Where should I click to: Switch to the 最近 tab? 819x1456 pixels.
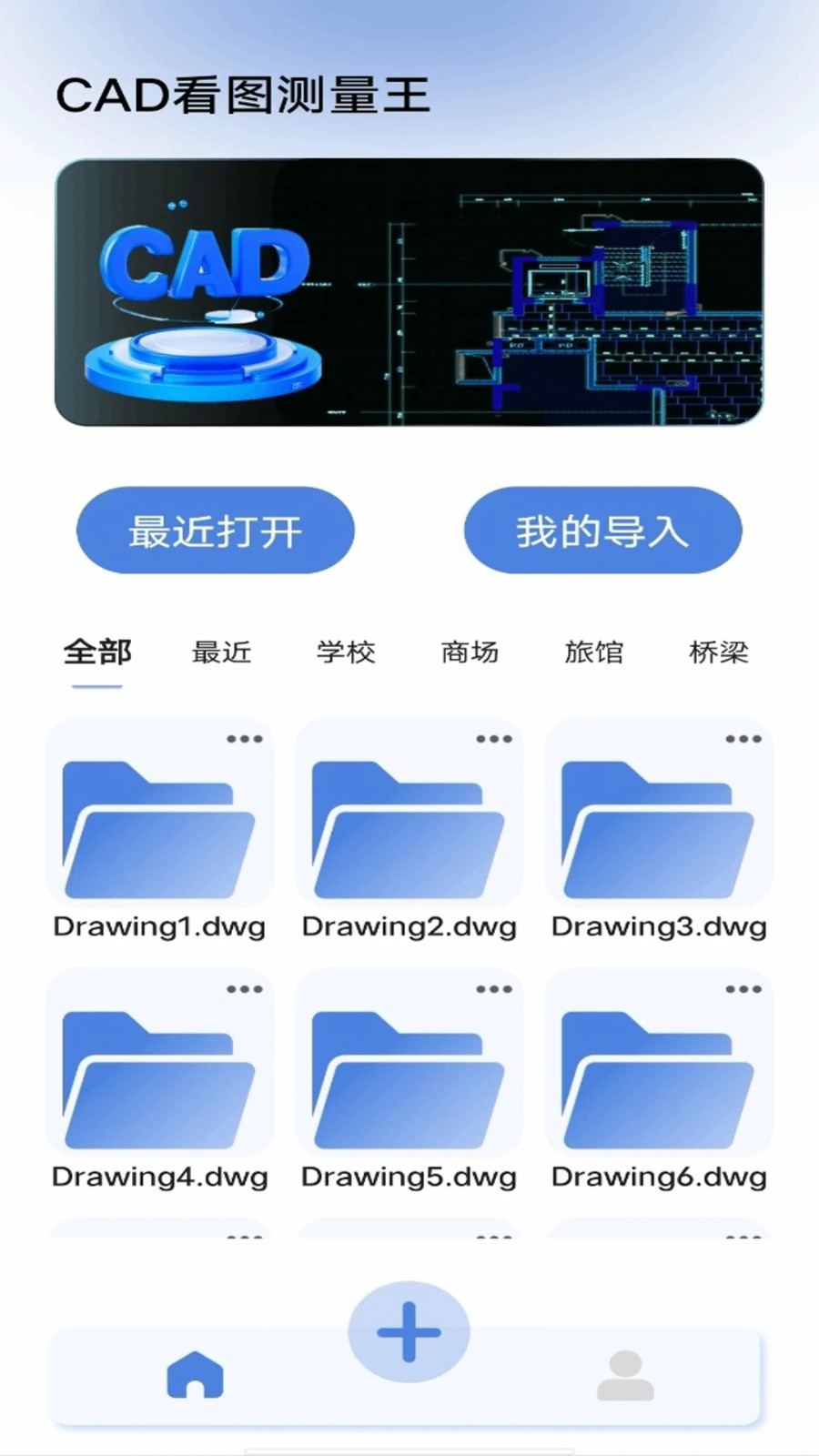[x=221, y=652]
